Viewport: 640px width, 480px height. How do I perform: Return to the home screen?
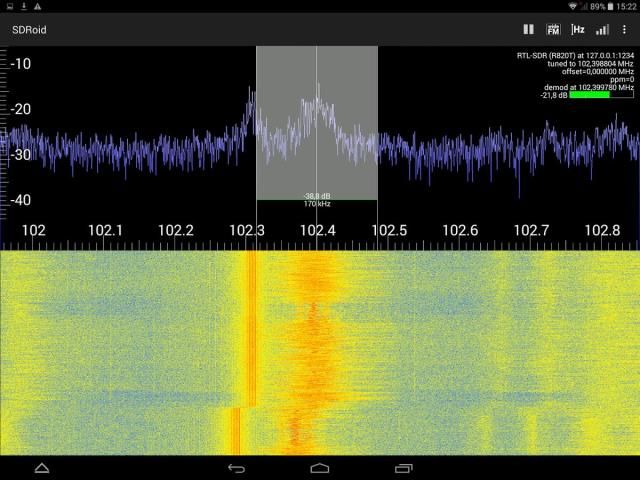(320, 467)
